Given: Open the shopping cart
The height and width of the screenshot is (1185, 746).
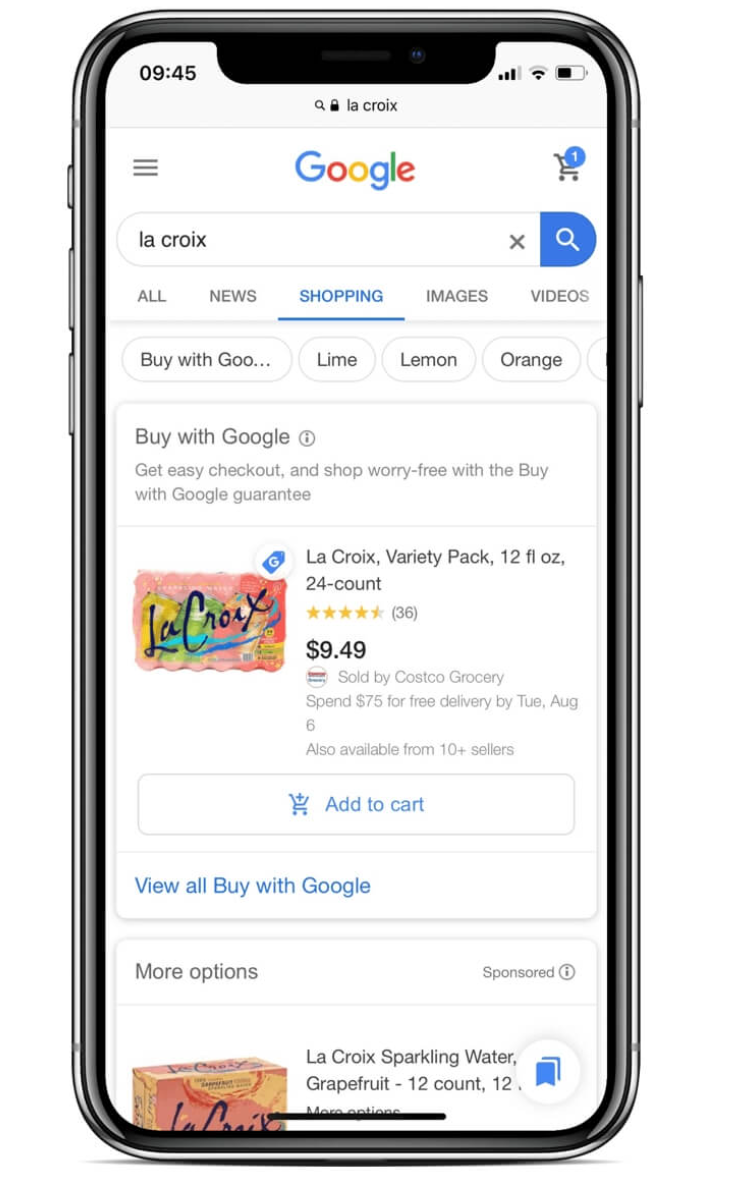Looking at the screenshot, I should [567, 167].
